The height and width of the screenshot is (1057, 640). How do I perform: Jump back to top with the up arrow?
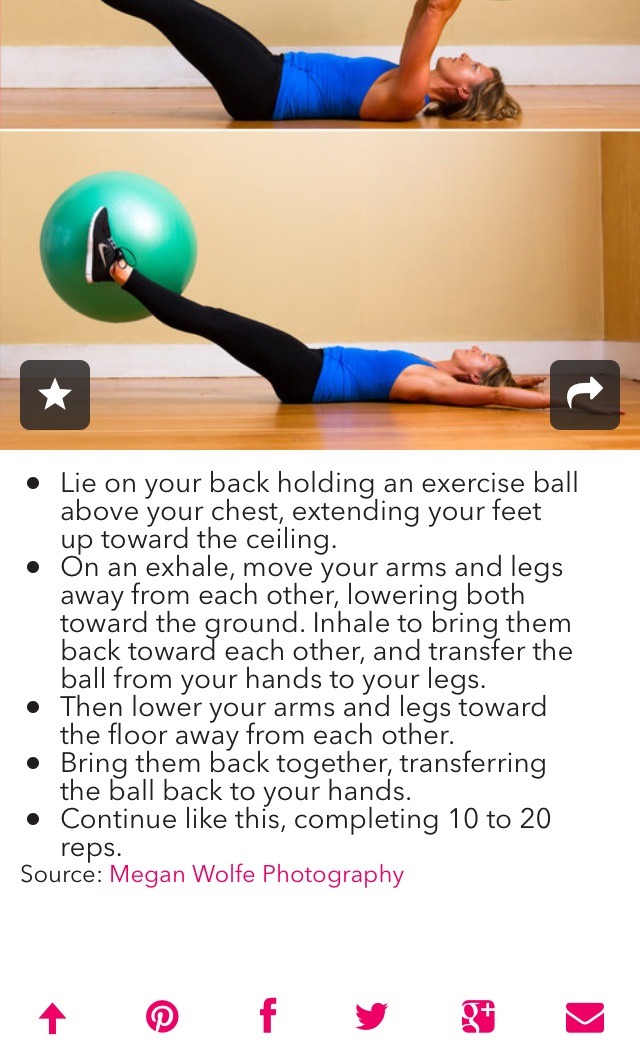[52, 1018]
